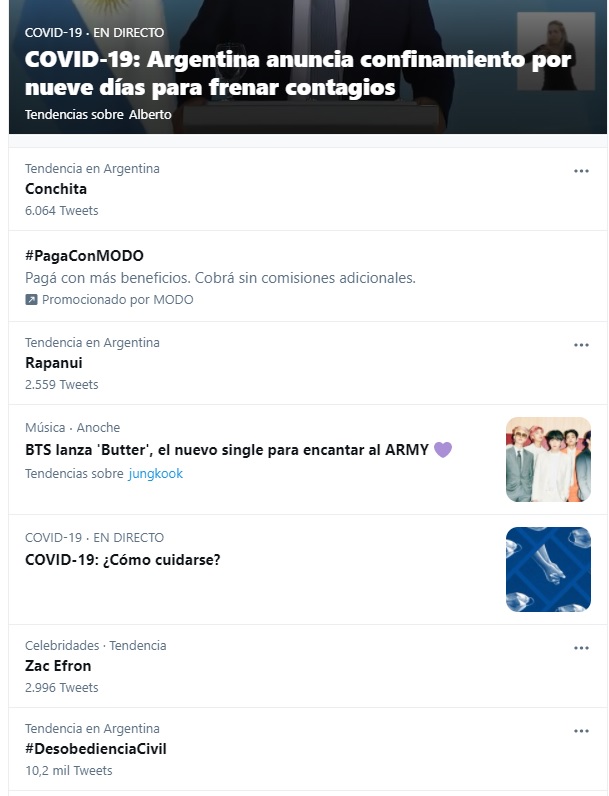Open more options for Zac Efron trend

[x=581, y=648]
